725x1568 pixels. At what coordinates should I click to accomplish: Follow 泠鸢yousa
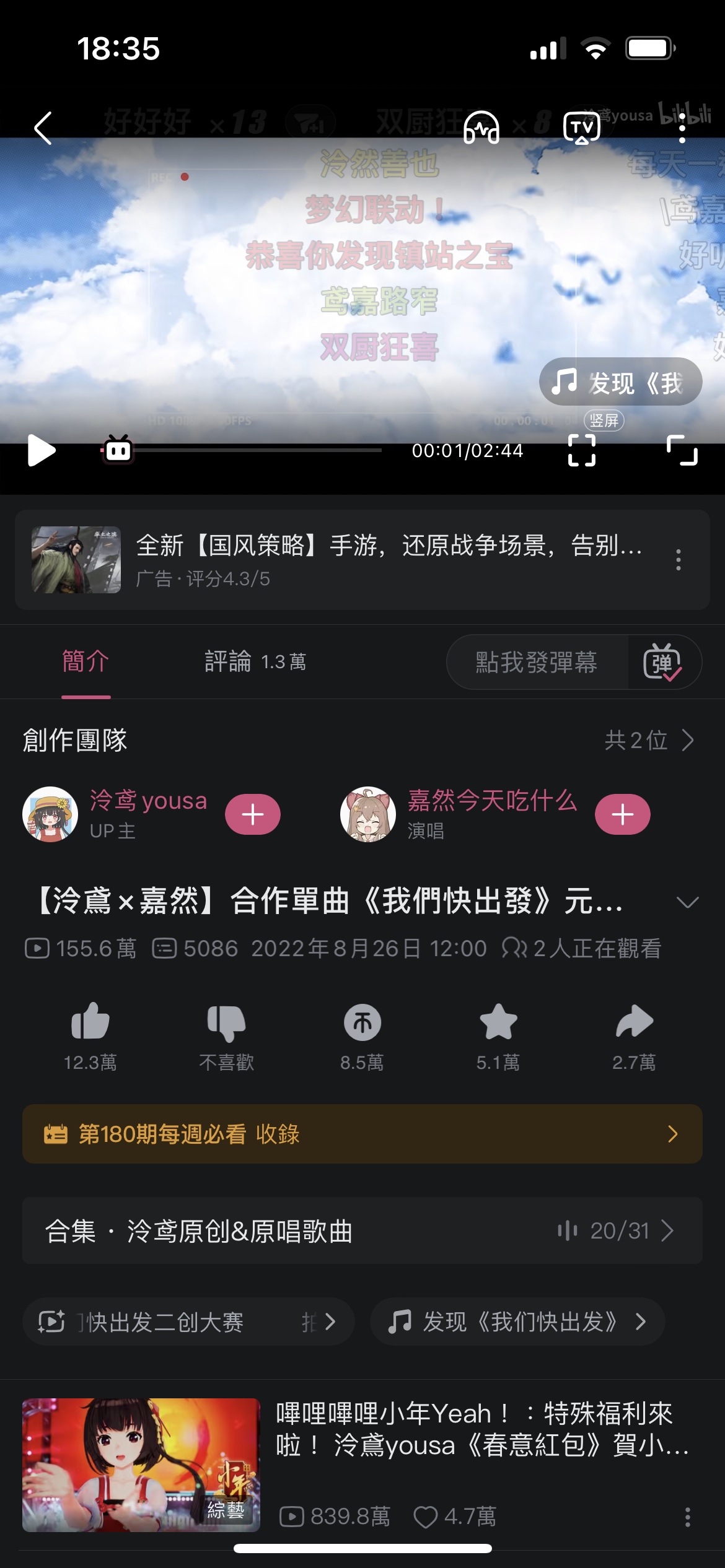coord(252,814)
